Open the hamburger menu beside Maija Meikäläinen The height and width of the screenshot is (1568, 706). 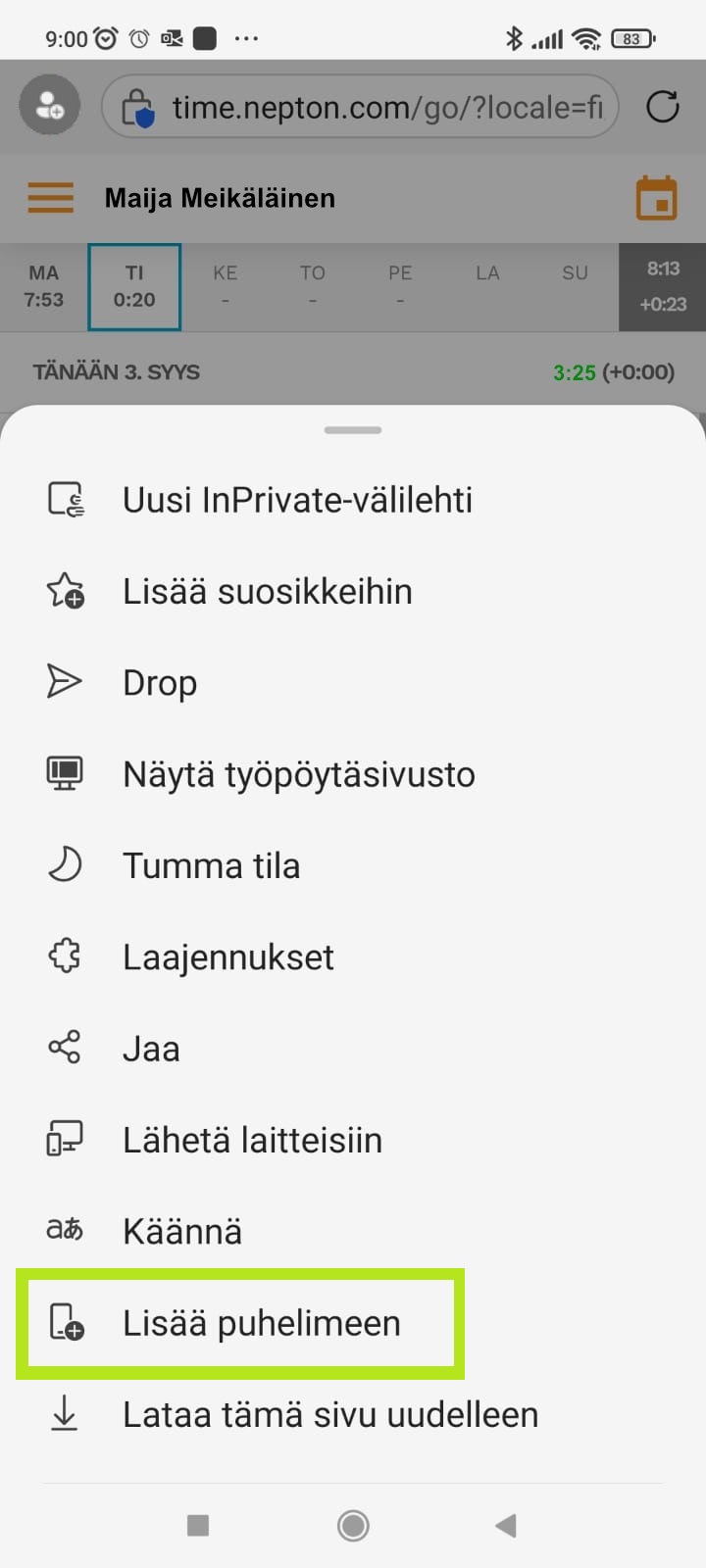click(x=50, y=198)
